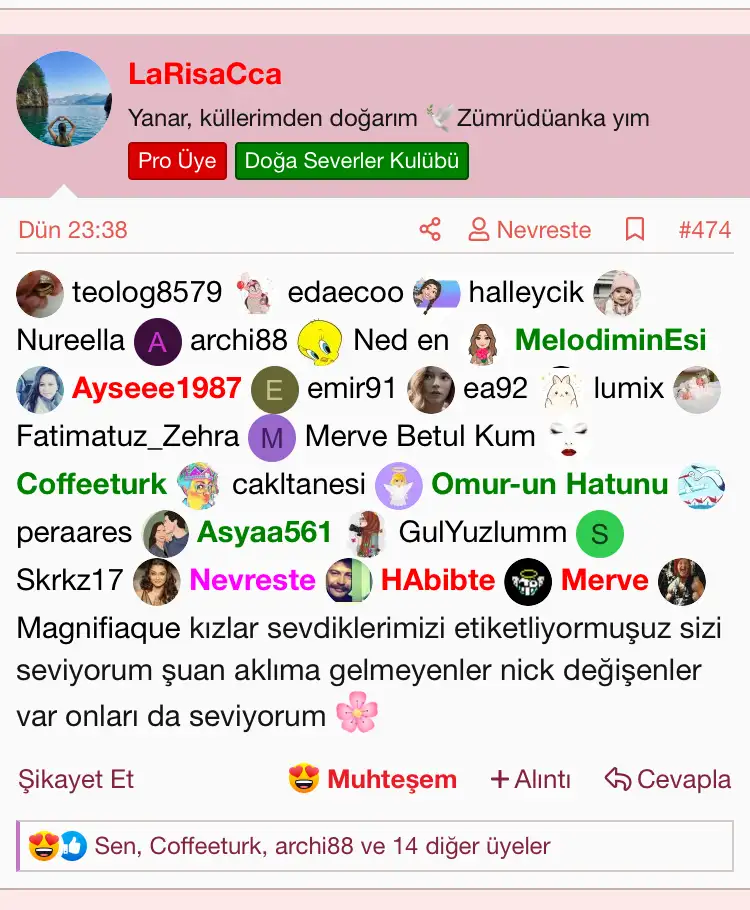
Task: Bookmark post #474
Action: (x=634, y=230)
